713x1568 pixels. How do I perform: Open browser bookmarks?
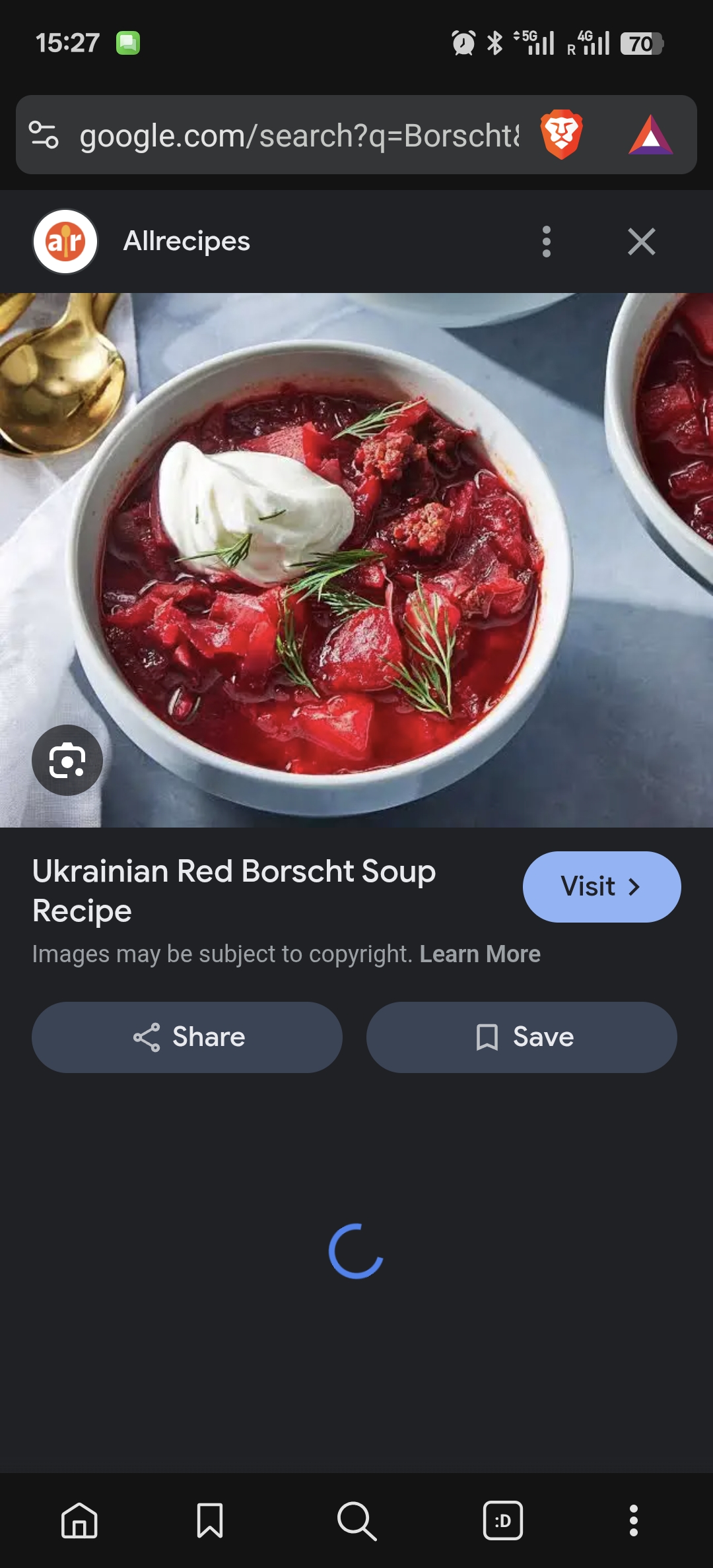(x=210, y=1520)
